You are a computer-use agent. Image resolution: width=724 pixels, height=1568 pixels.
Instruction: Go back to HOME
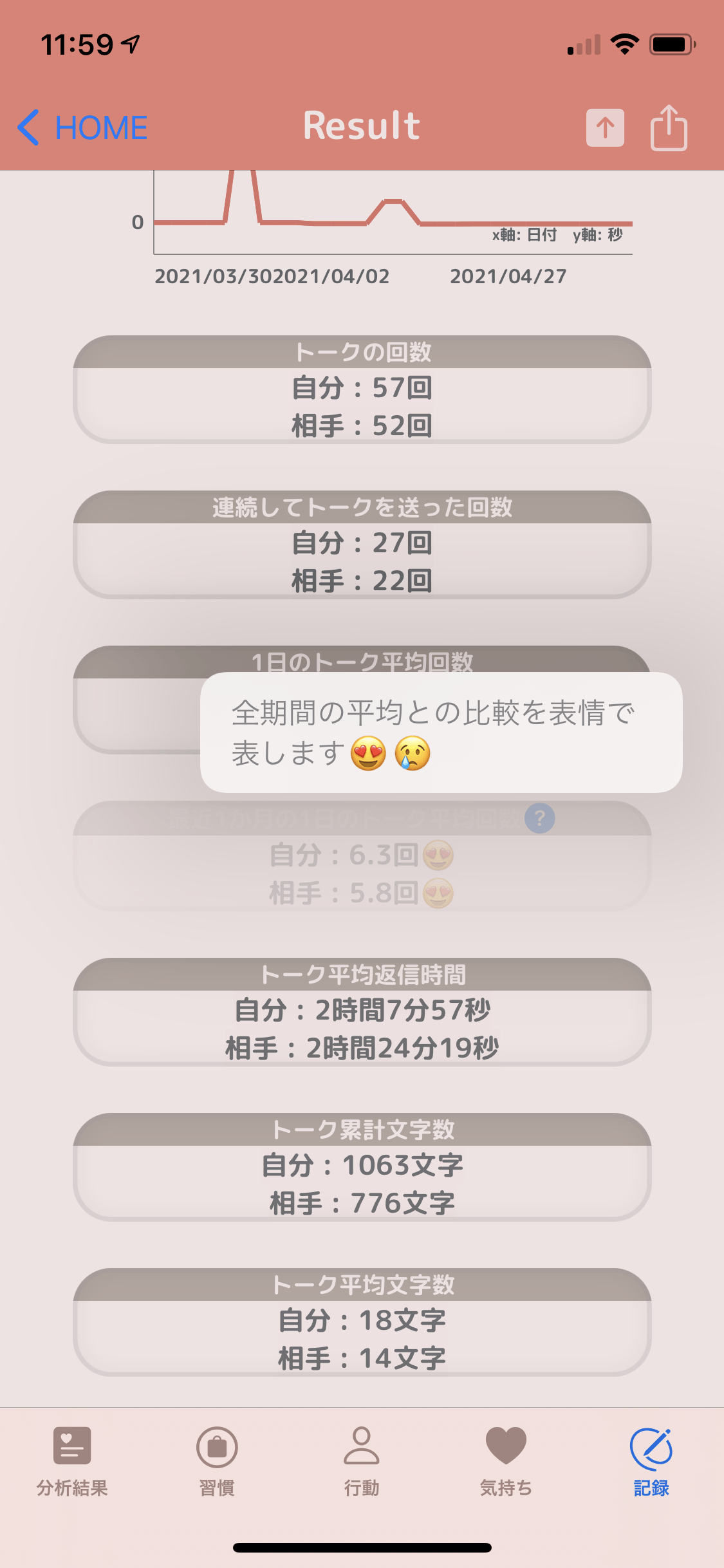[82, 127]
